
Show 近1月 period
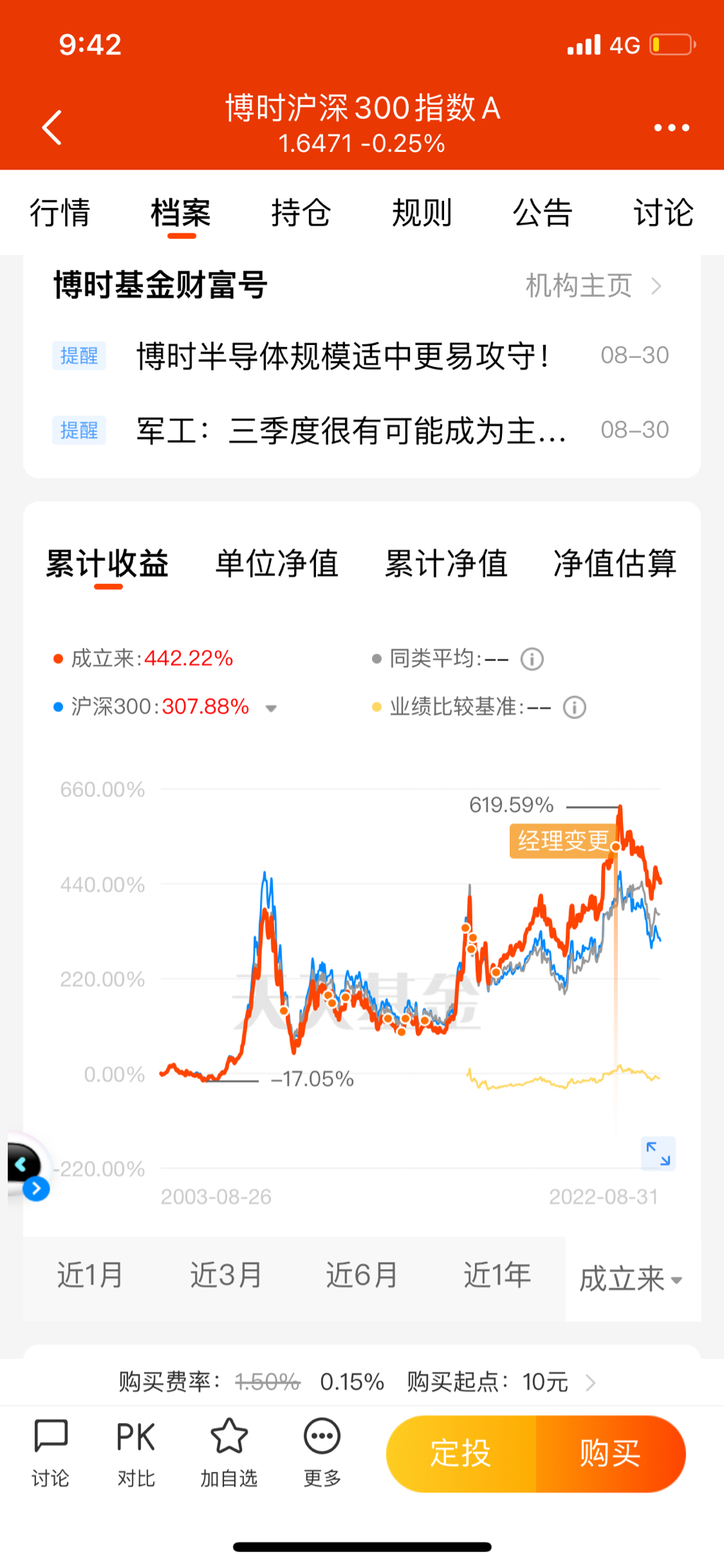tap(90, 1275)
